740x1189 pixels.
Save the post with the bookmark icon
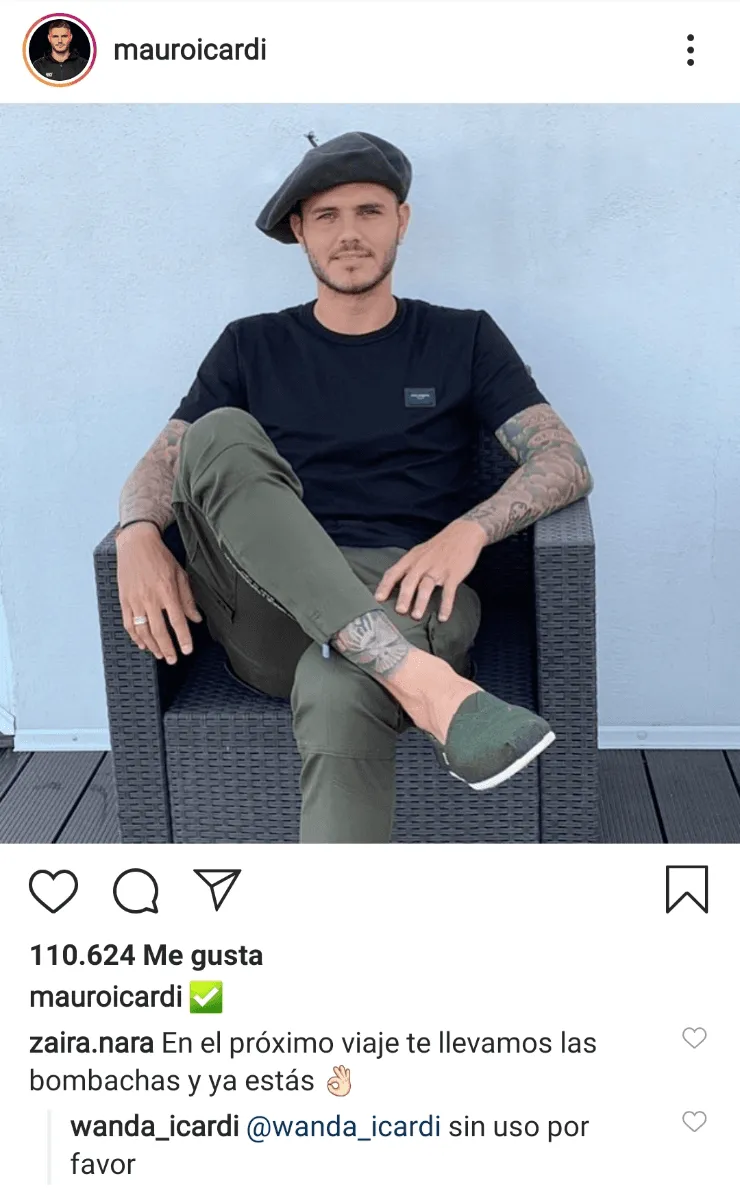tap(687, 889)
